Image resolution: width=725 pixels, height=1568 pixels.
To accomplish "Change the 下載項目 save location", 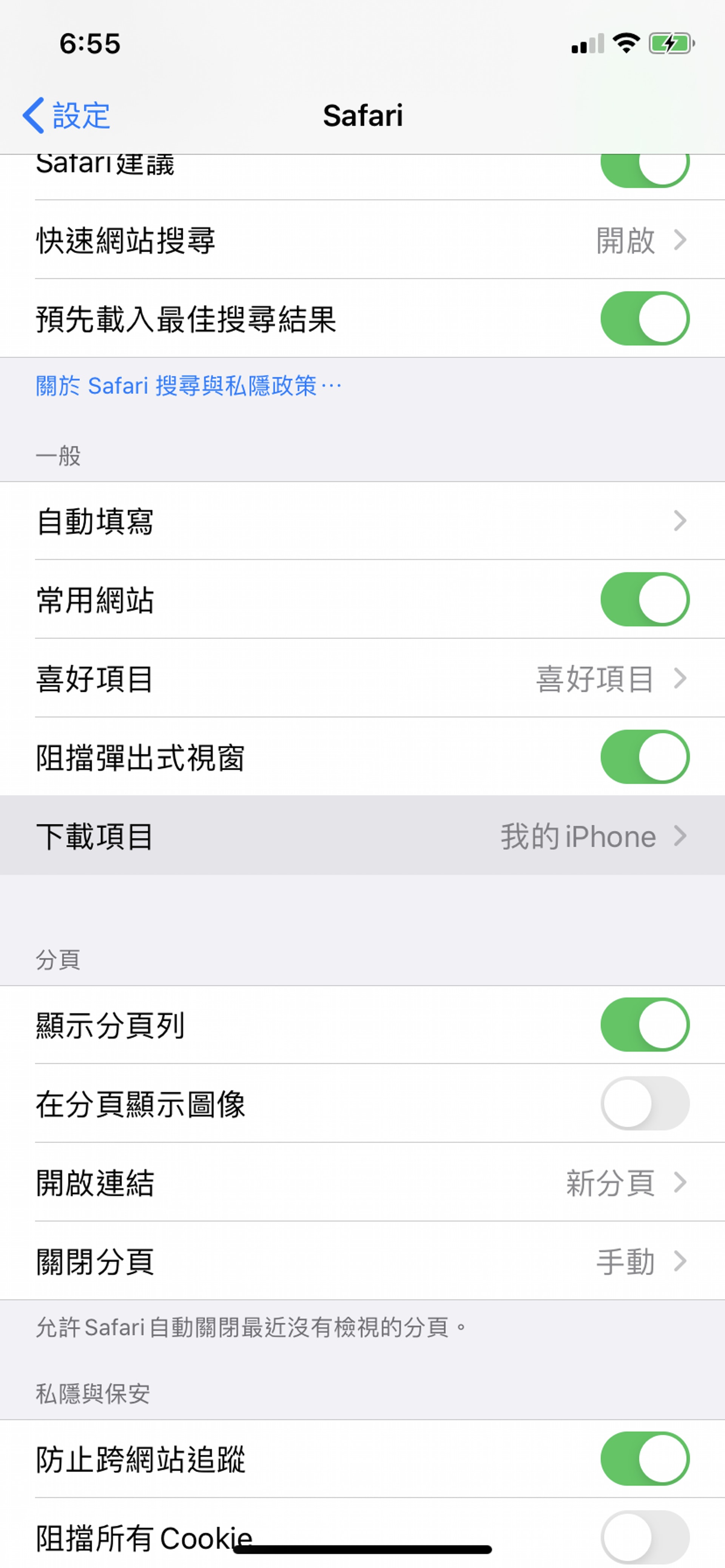I will click(x=362, y=836).
